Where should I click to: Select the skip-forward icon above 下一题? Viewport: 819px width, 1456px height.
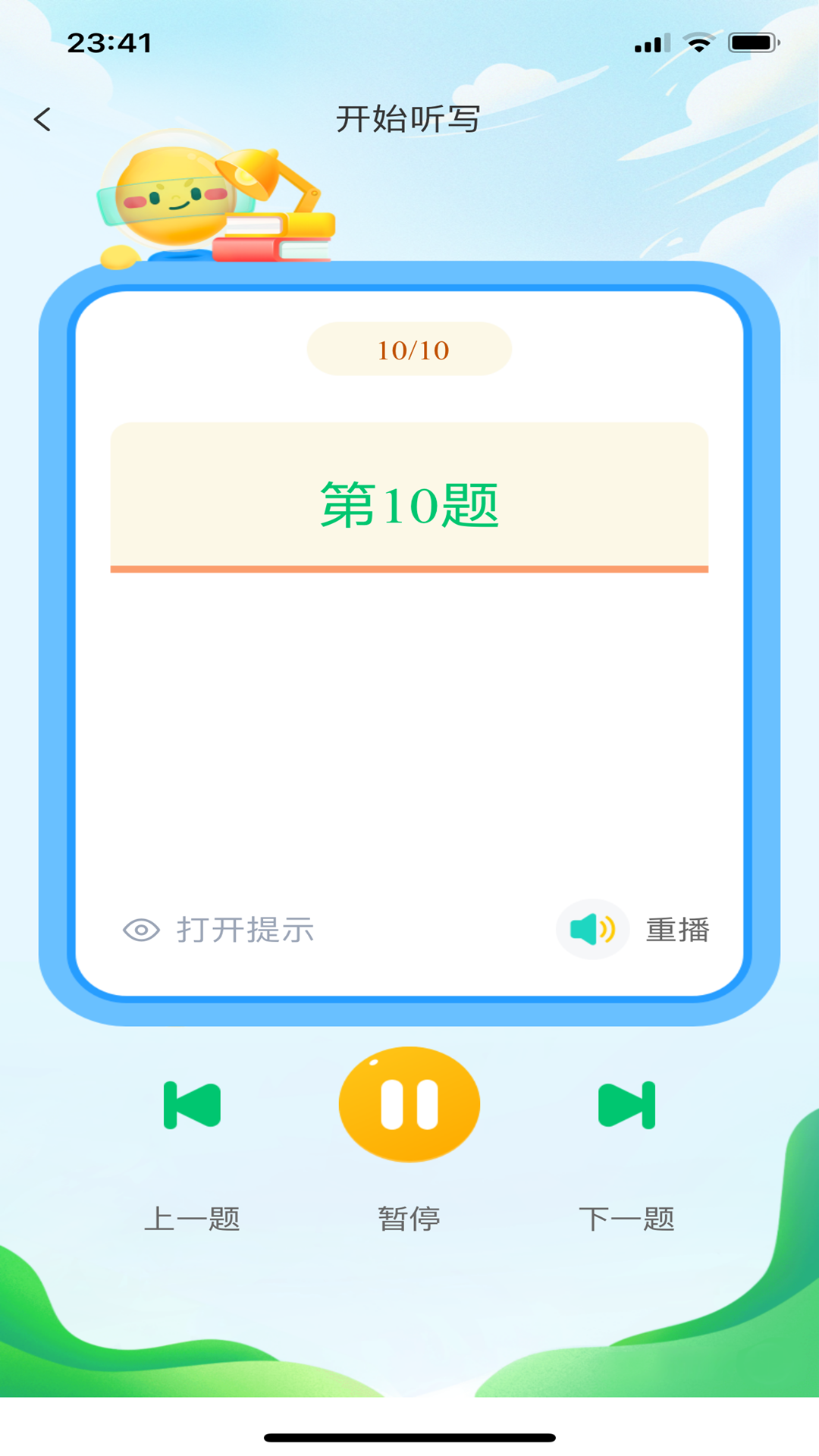click(626, 1103)
